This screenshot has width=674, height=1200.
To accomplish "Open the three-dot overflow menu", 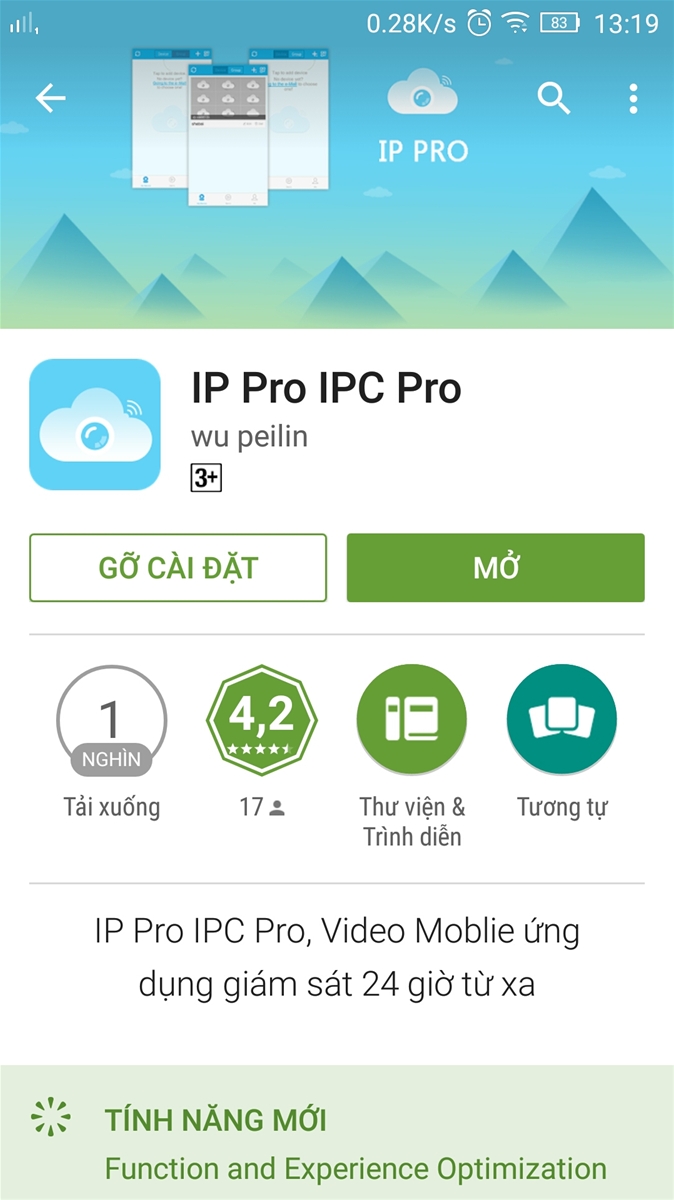I will [632, 98].
